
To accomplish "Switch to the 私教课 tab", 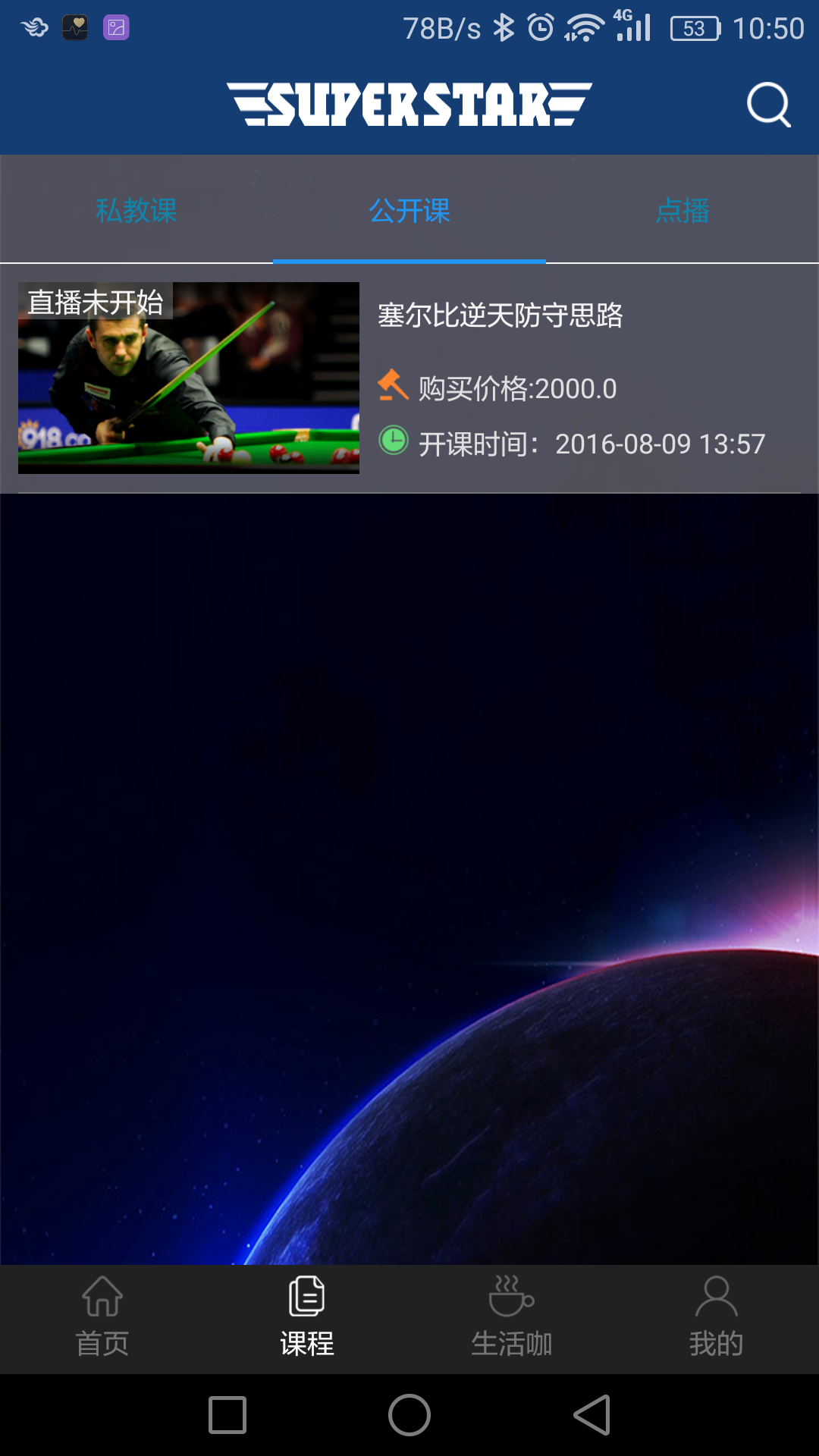I will click(136, 211).
